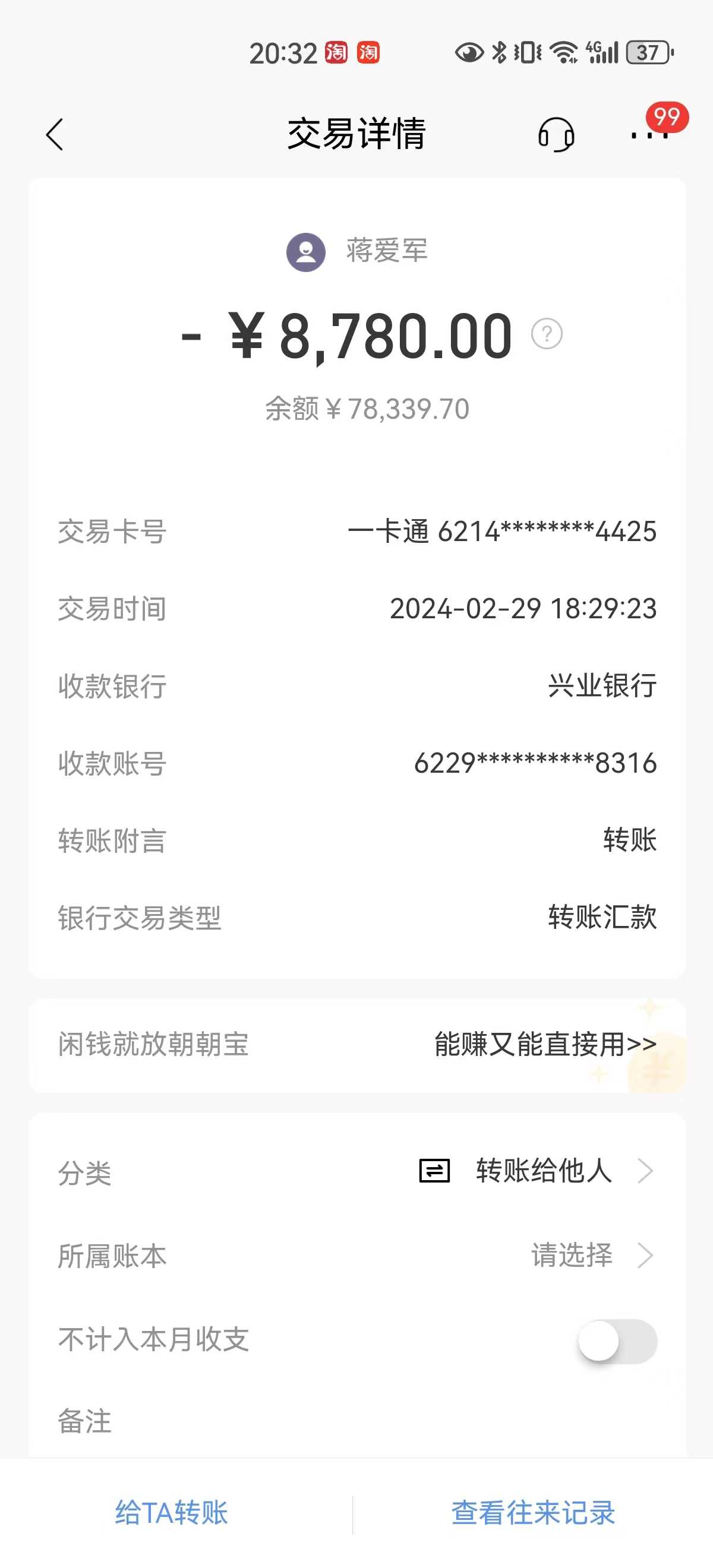Open the 朝朝宝 promotion banner
The image size is (713, 1568).
357,1045
